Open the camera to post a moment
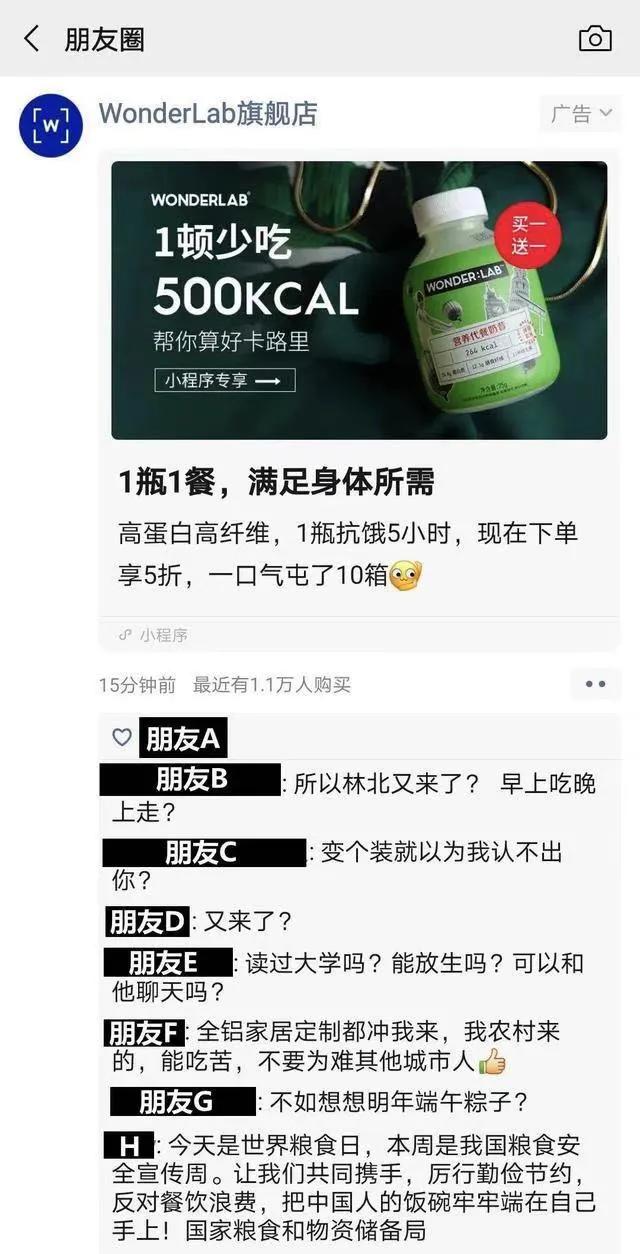Viewport: 640px width, 1254px height. (x=595, y=39)
